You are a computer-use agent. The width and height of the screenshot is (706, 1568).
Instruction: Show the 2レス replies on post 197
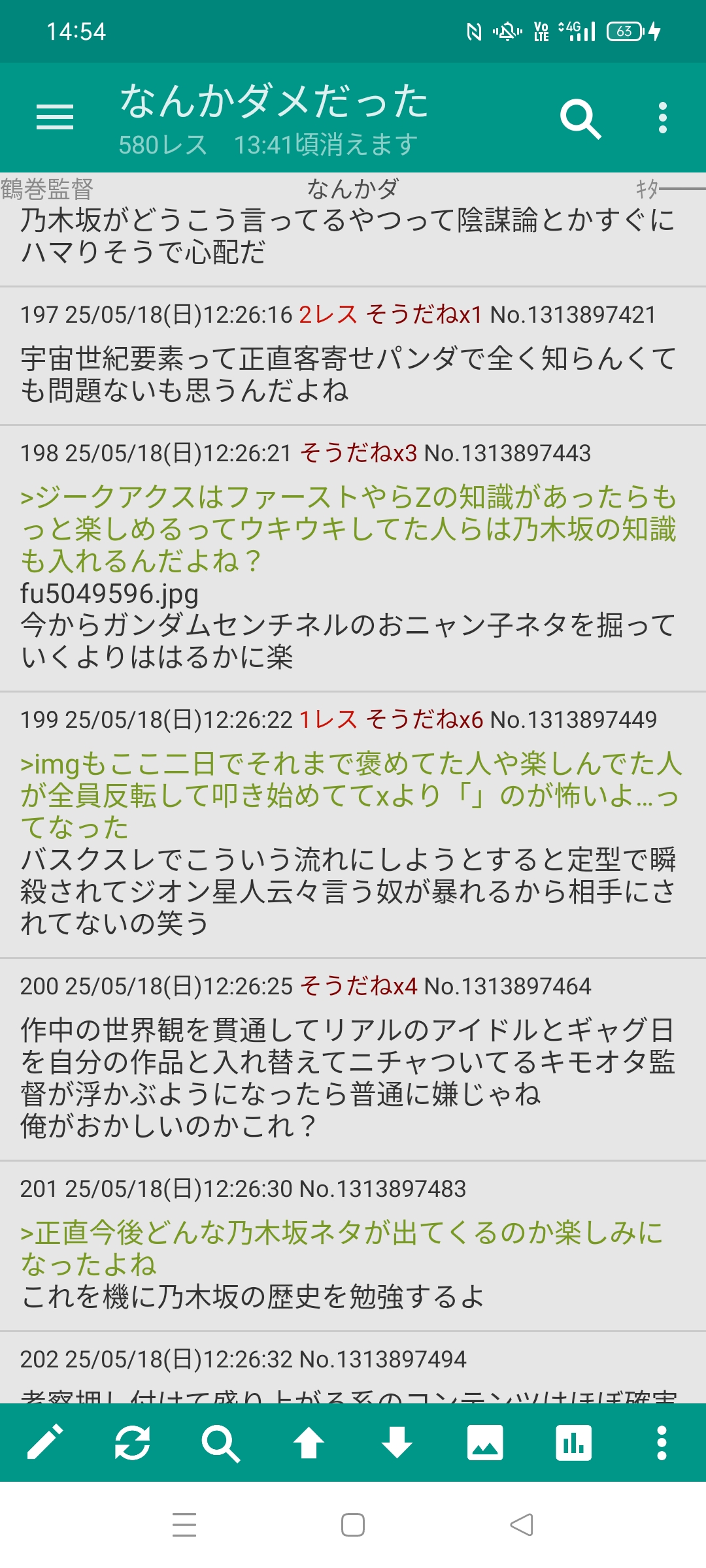click(328, 314)
